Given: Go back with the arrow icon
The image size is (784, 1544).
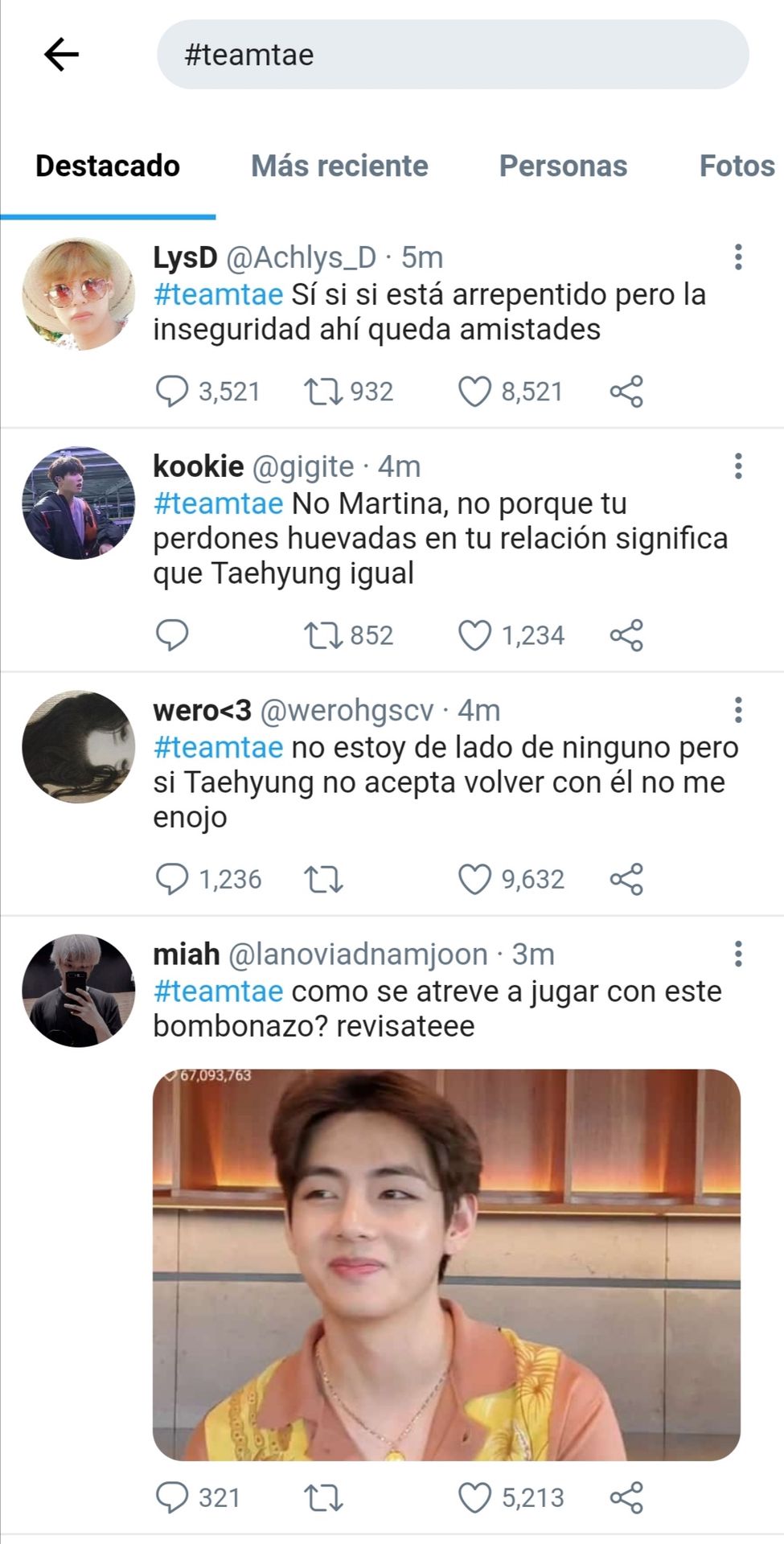Looking at the screenshot, I should 61,55.
